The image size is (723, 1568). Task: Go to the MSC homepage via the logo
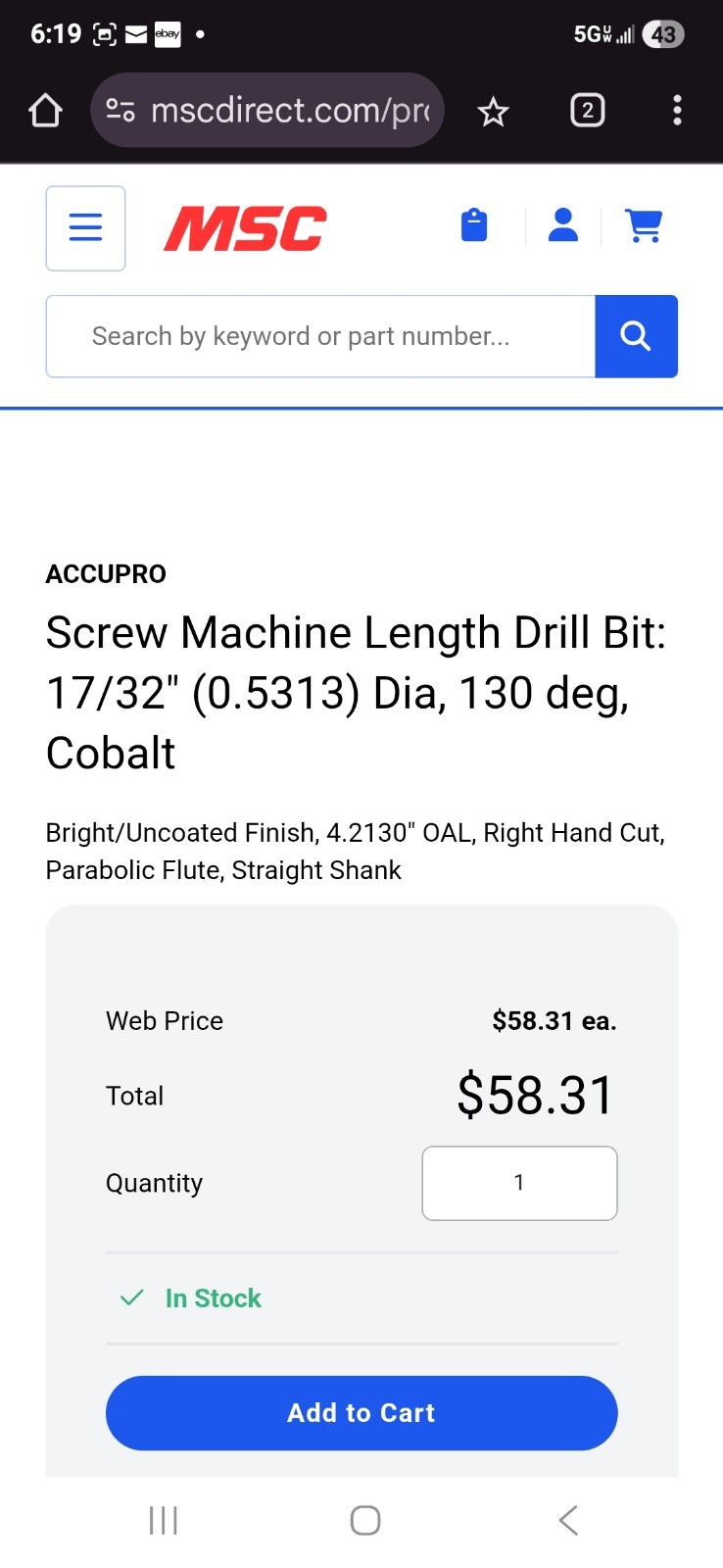(245, 228)
